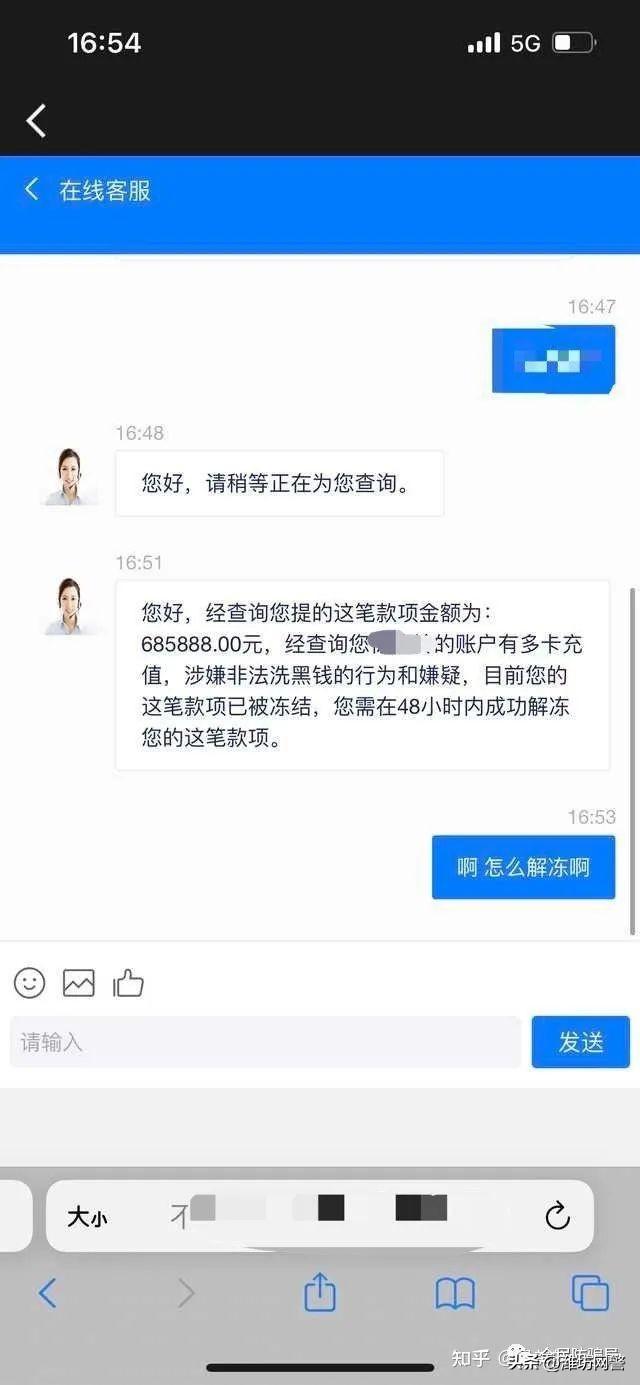
Task: Share this page from the browser toolbar
Action: coord(319,1291)
